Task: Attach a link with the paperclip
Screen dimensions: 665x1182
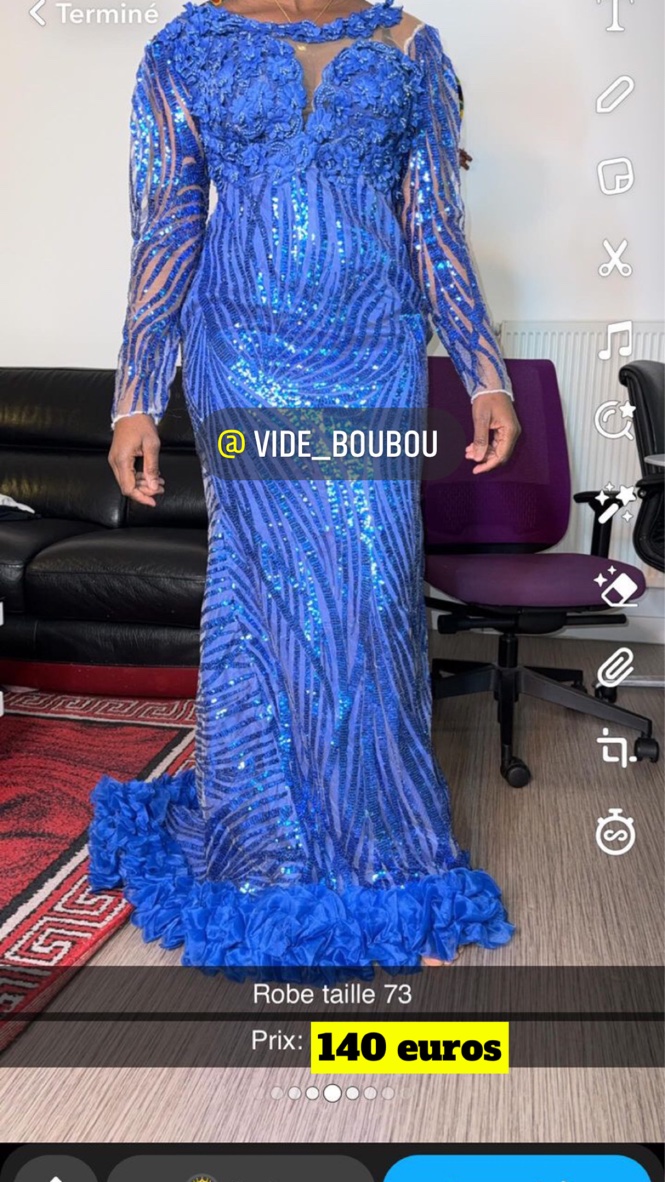Action: click(615, 667)
